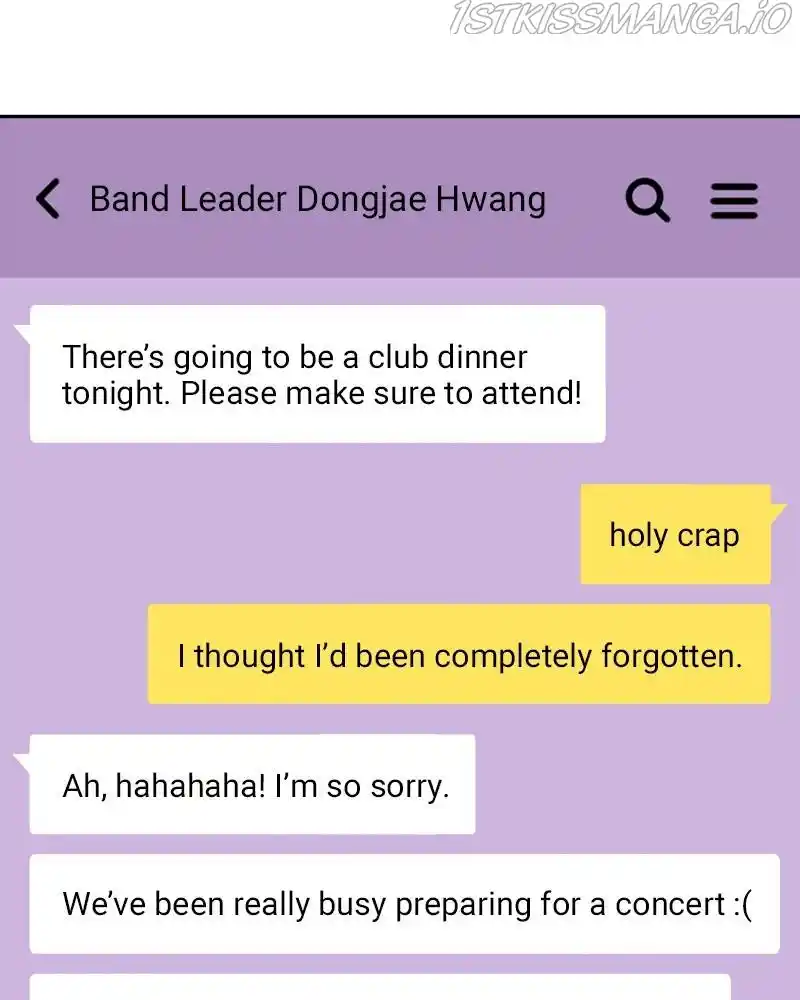800x1000 pixels.
Task: Open the chat header bar
Action: coord(400,199)
